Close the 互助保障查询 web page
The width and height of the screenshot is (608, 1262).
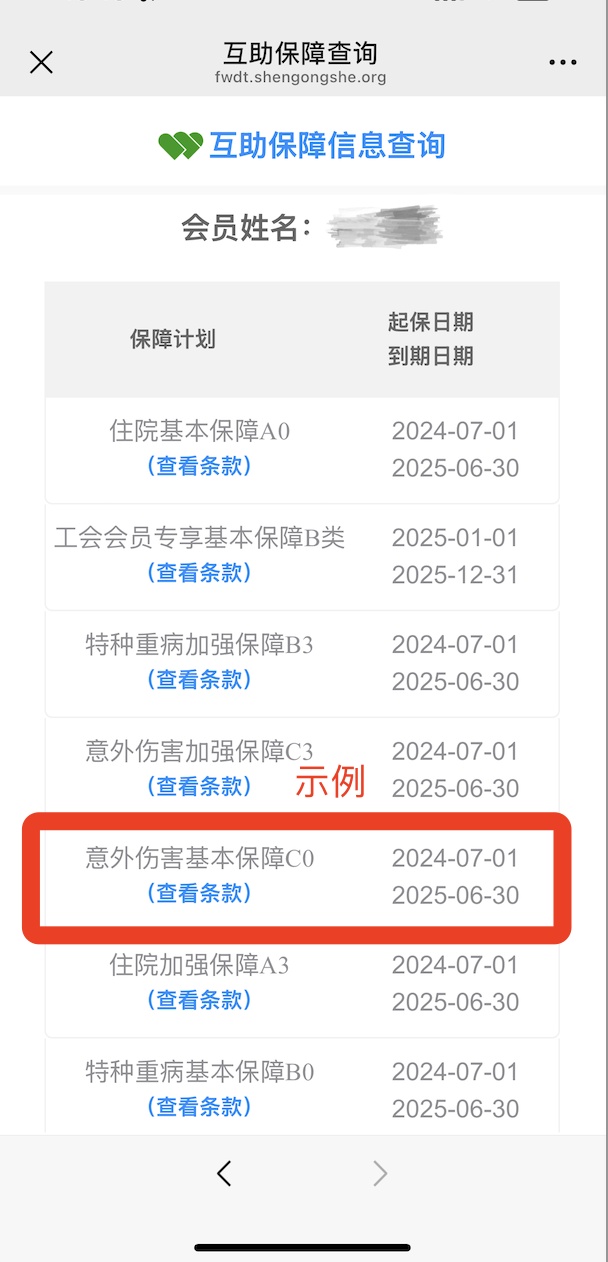(x=41, y=62)
